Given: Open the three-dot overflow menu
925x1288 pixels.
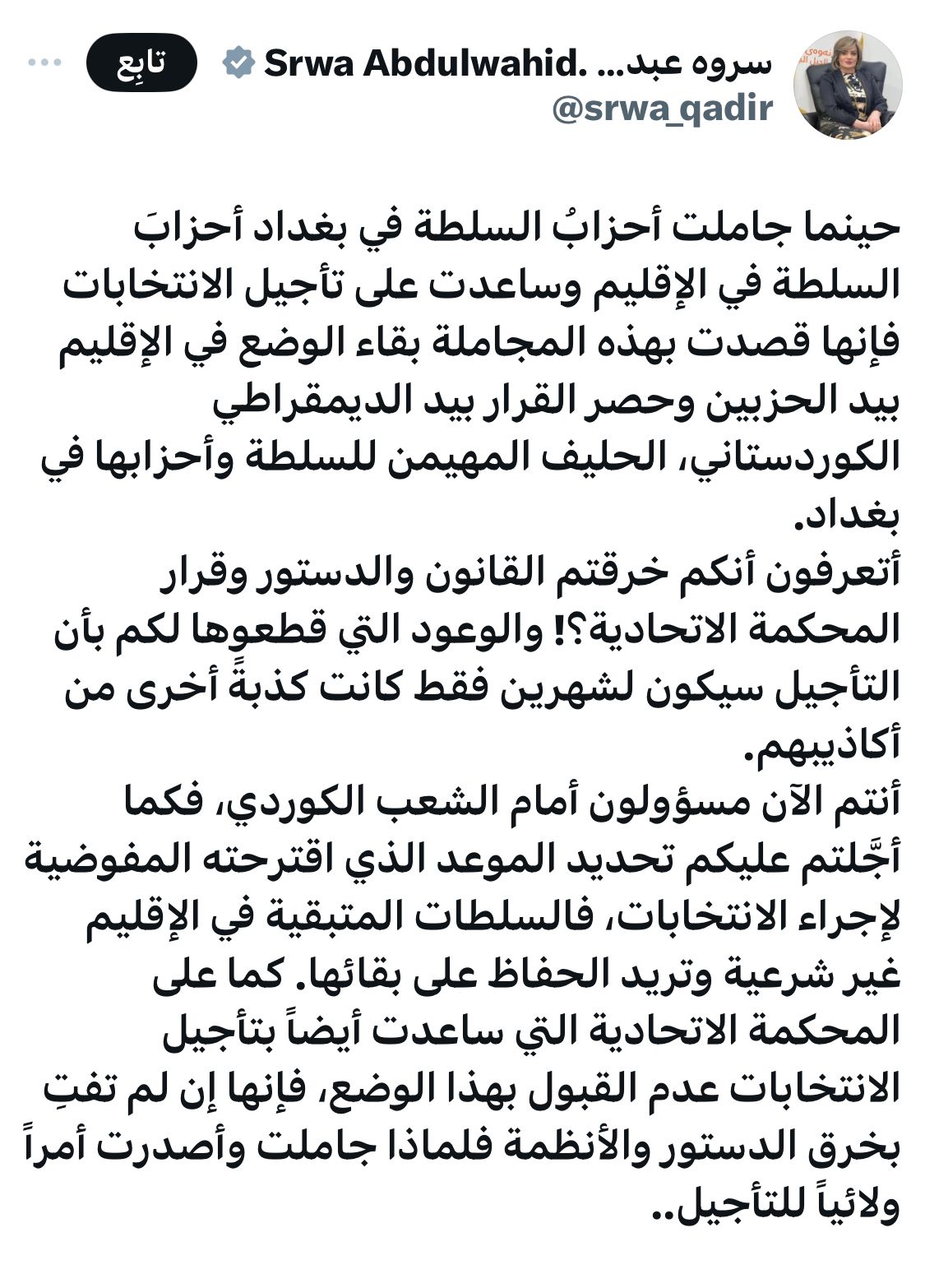Looking at the screenshot, I should 44,63.
